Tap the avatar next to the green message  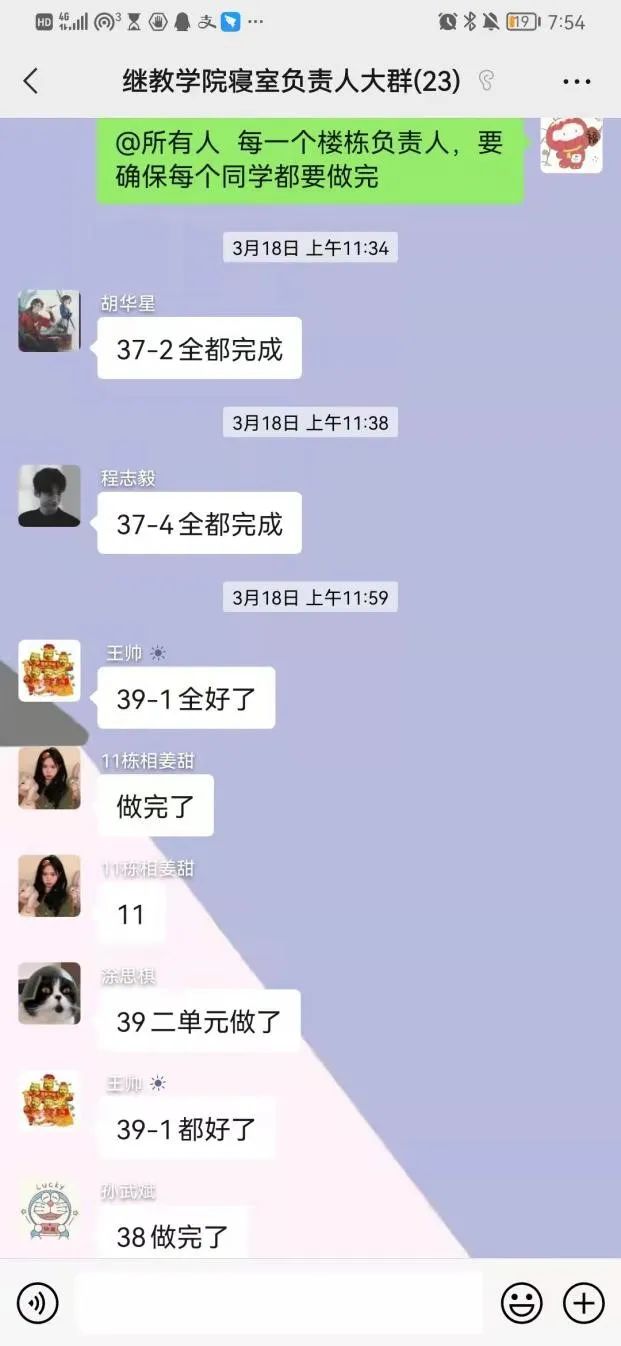(x=571, y=145)
